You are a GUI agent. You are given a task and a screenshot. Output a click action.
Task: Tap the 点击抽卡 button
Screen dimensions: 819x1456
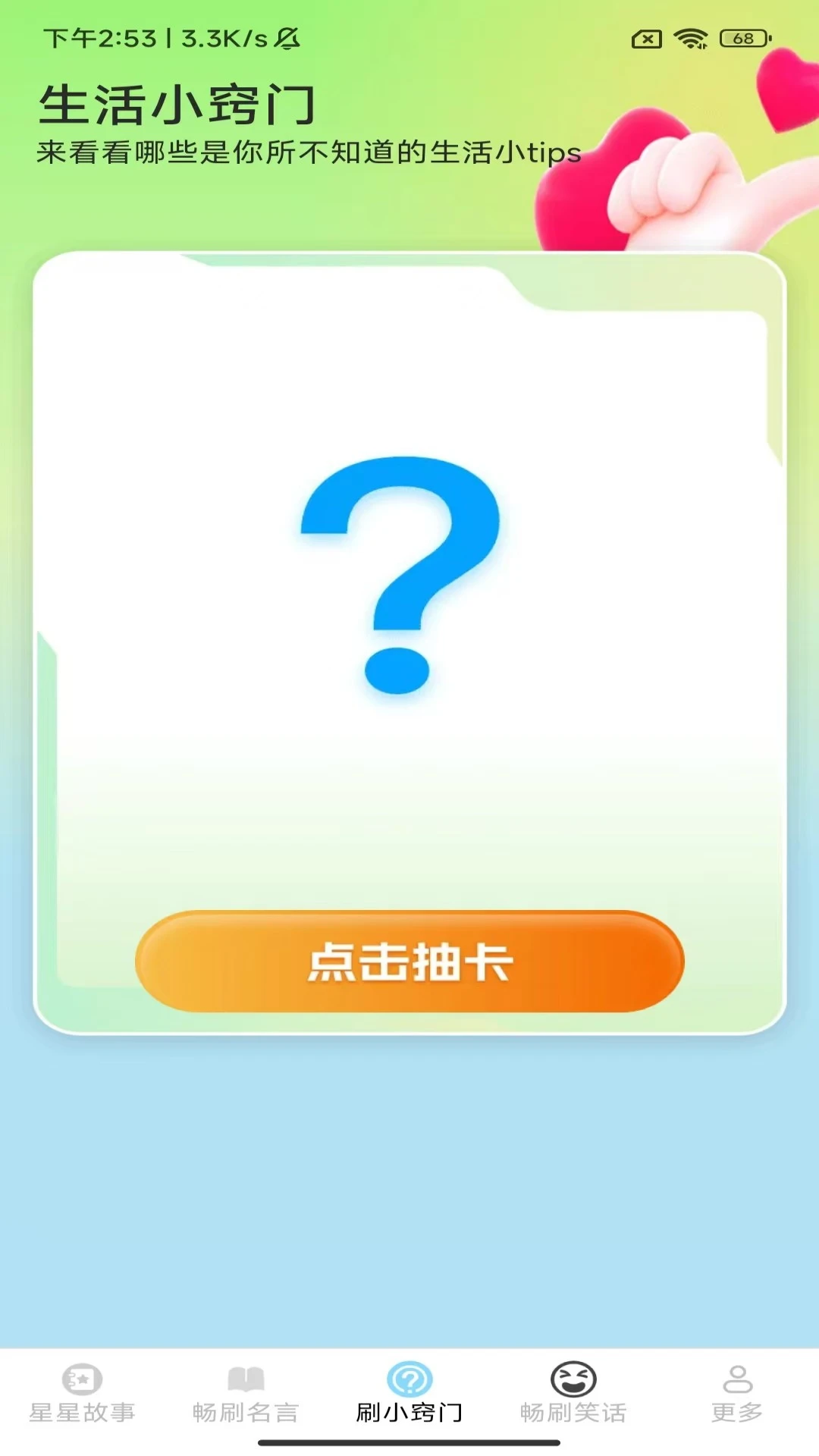409,962
